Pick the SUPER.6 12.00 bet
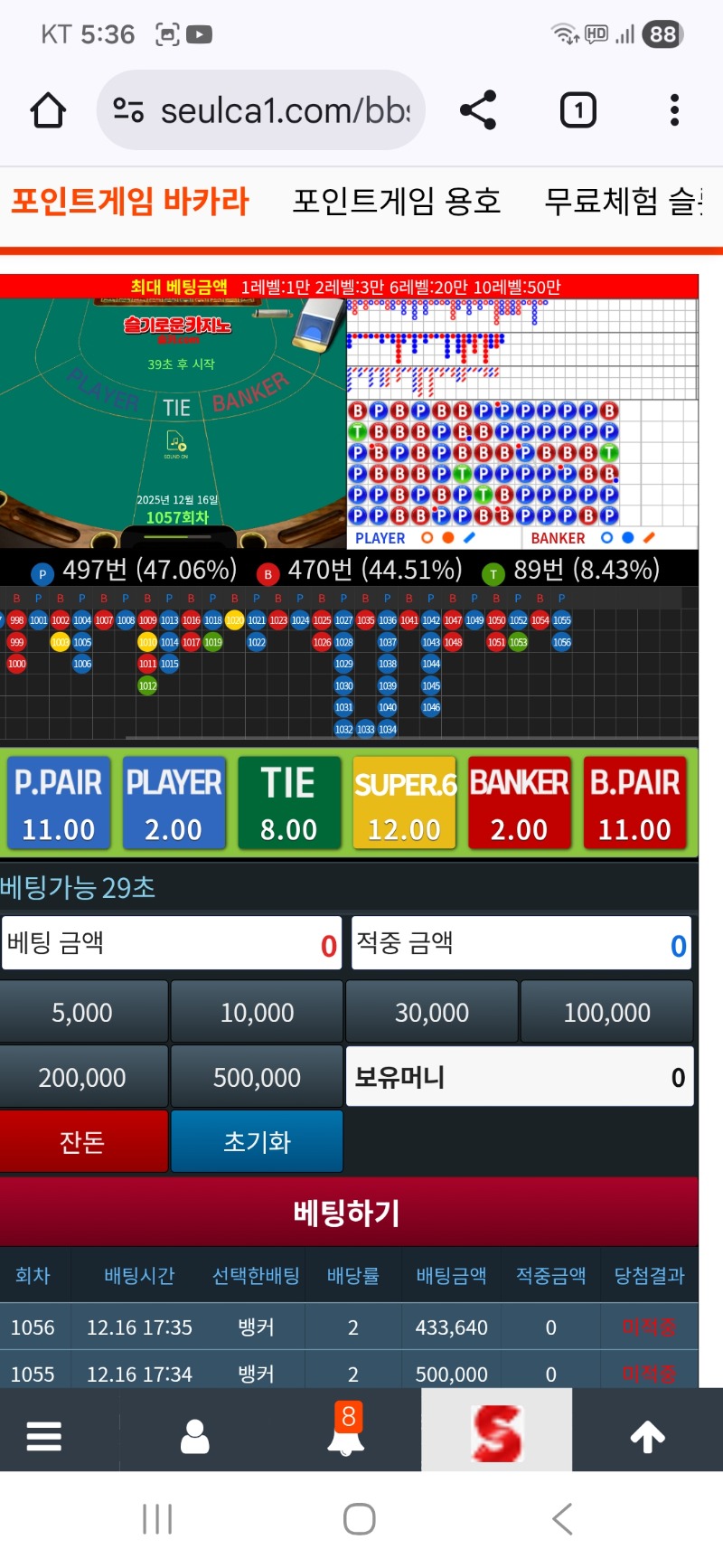 coord(405,804)
